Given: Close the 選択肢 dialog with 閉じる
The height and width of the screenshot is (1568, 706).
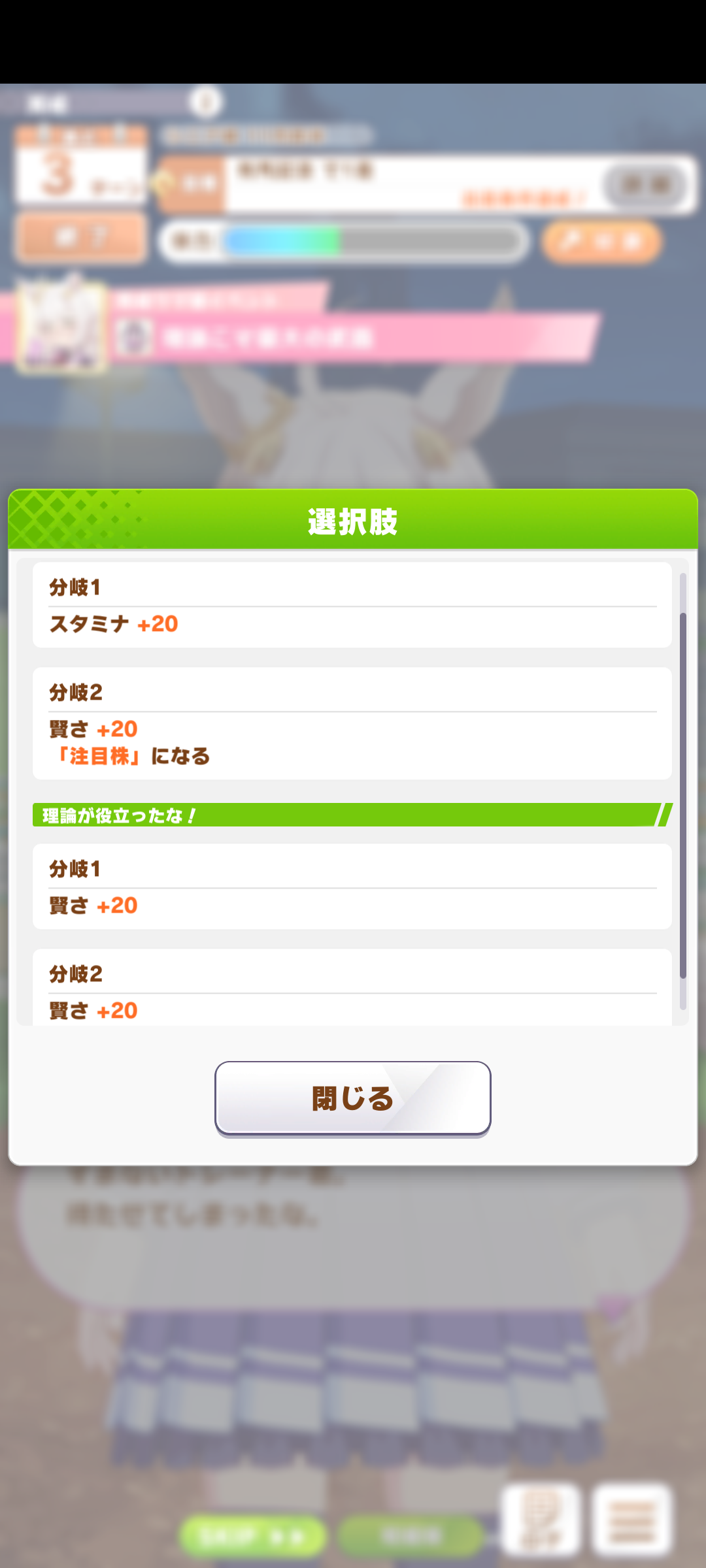Looking at the screenshot, I should click(x=352, y=1098).
